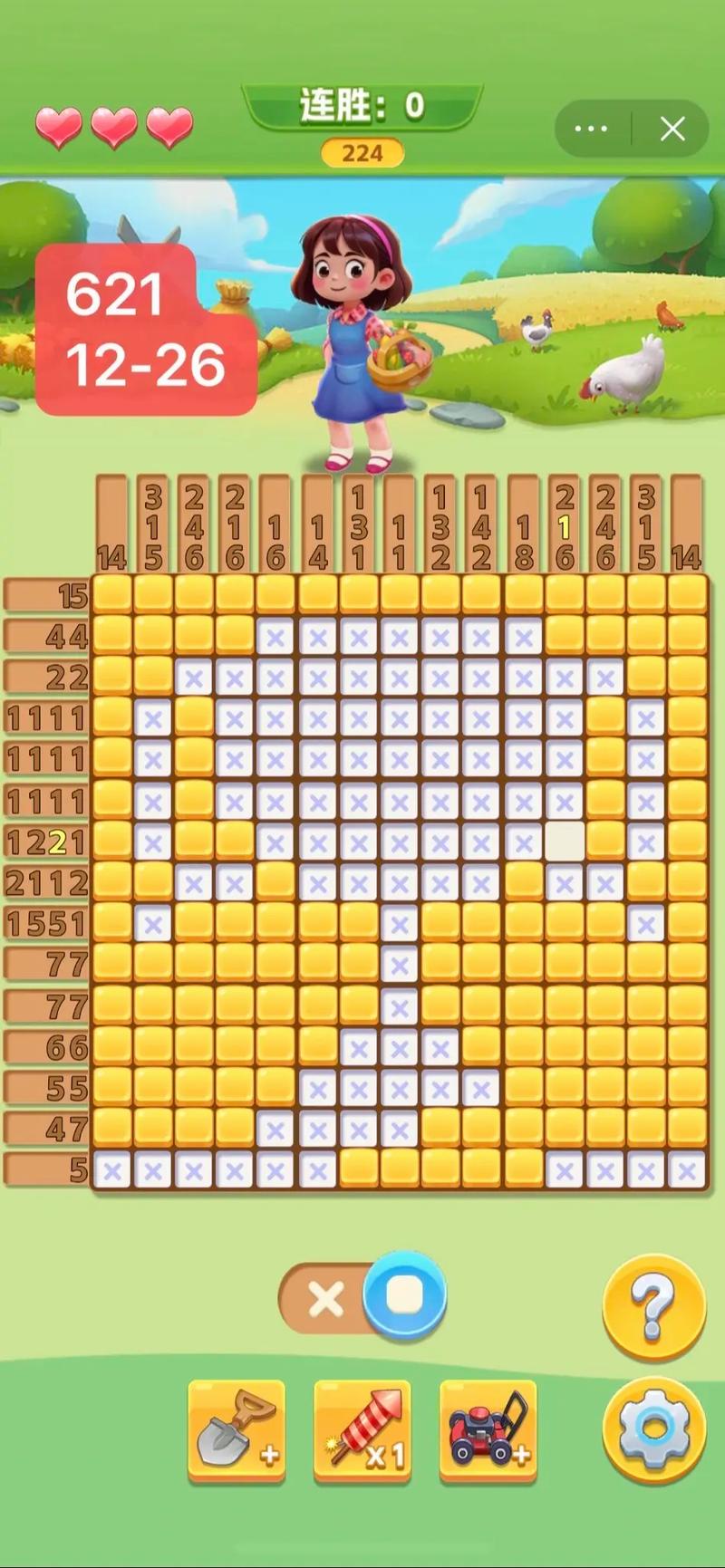Open the question mark hint button
This screenshot has height=1568, width=725.
[653, 1306]
